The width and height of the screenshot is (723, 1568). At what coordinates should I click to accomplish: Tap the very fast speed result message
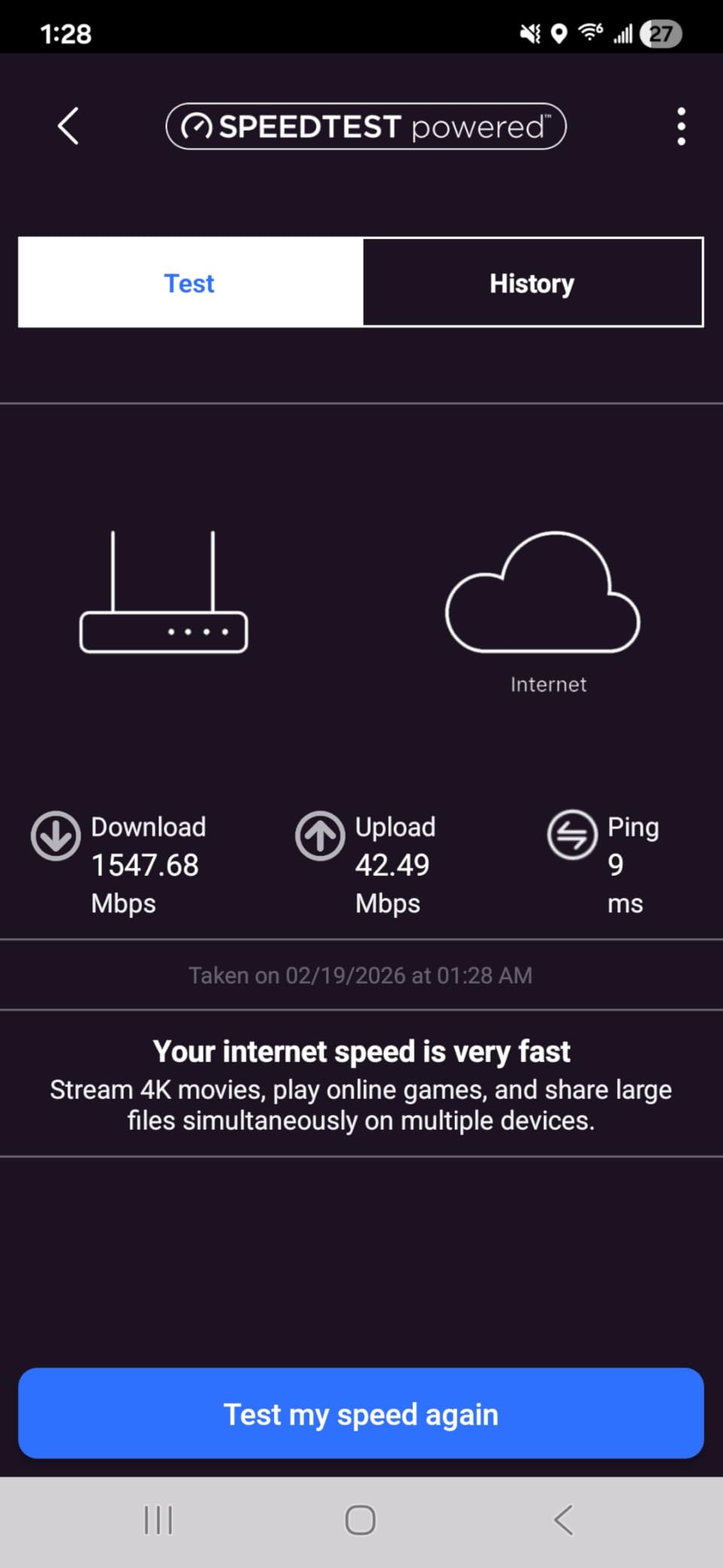pos(361,1050)
